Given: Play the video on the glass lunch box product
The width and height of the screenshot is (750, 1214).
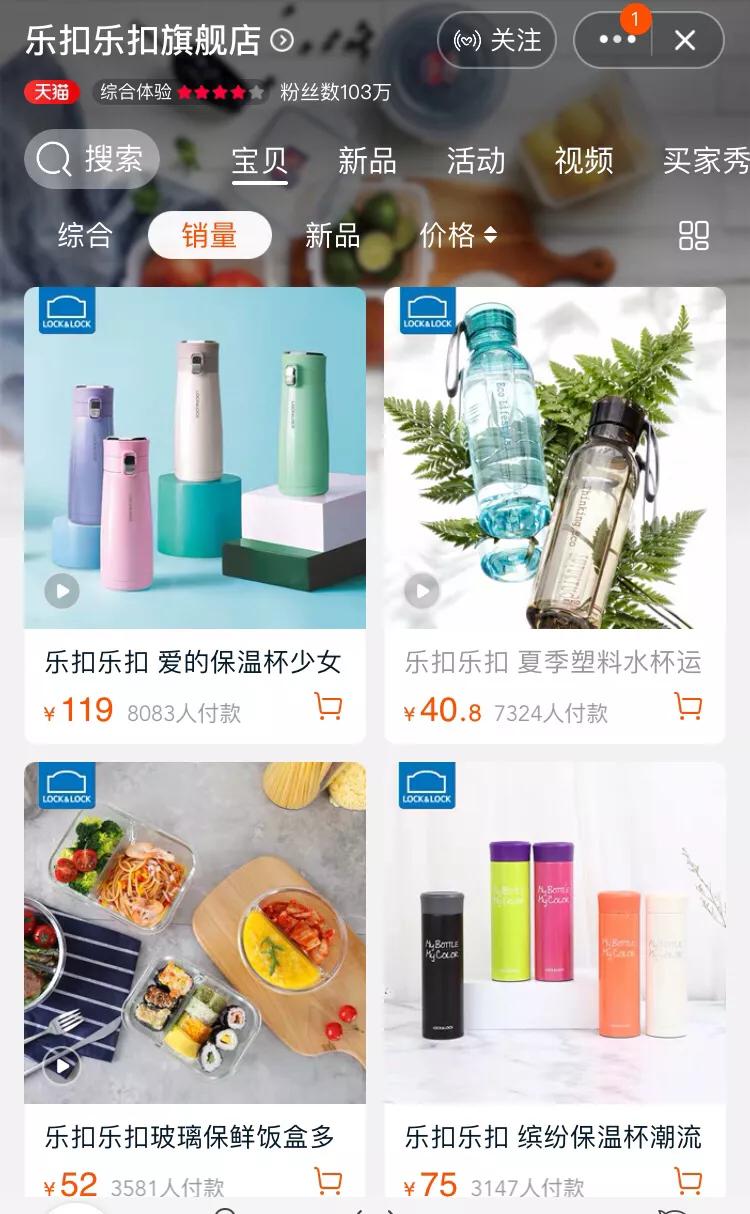Looking at the screenshot, I should coord(60,1066).
